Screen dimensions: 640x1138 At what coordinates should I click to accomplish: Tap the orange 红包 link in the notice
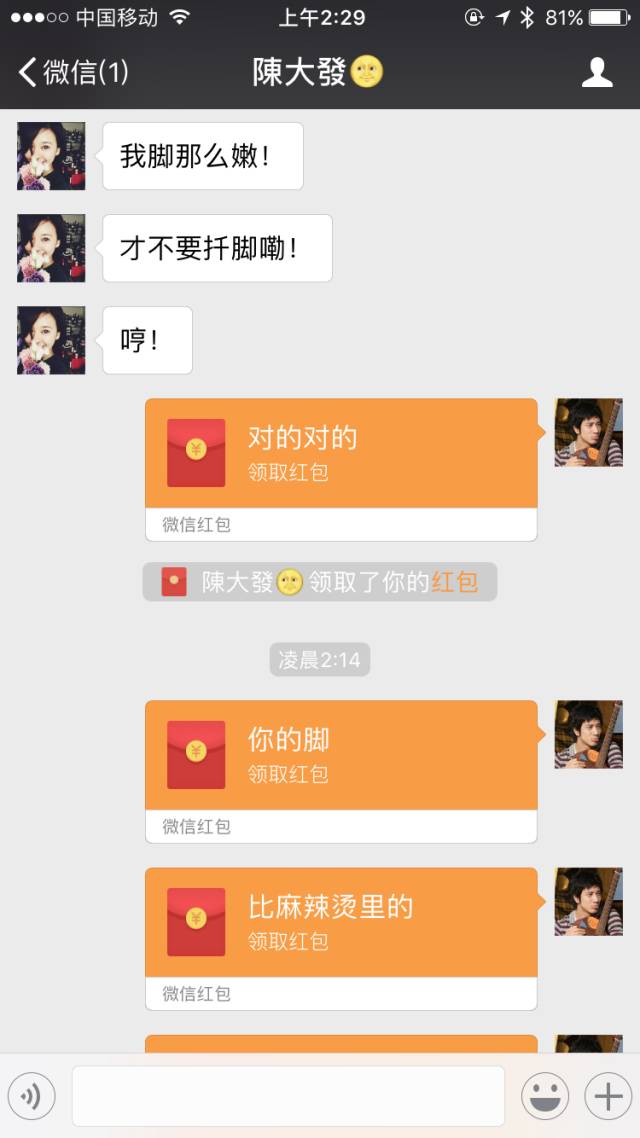455,582
